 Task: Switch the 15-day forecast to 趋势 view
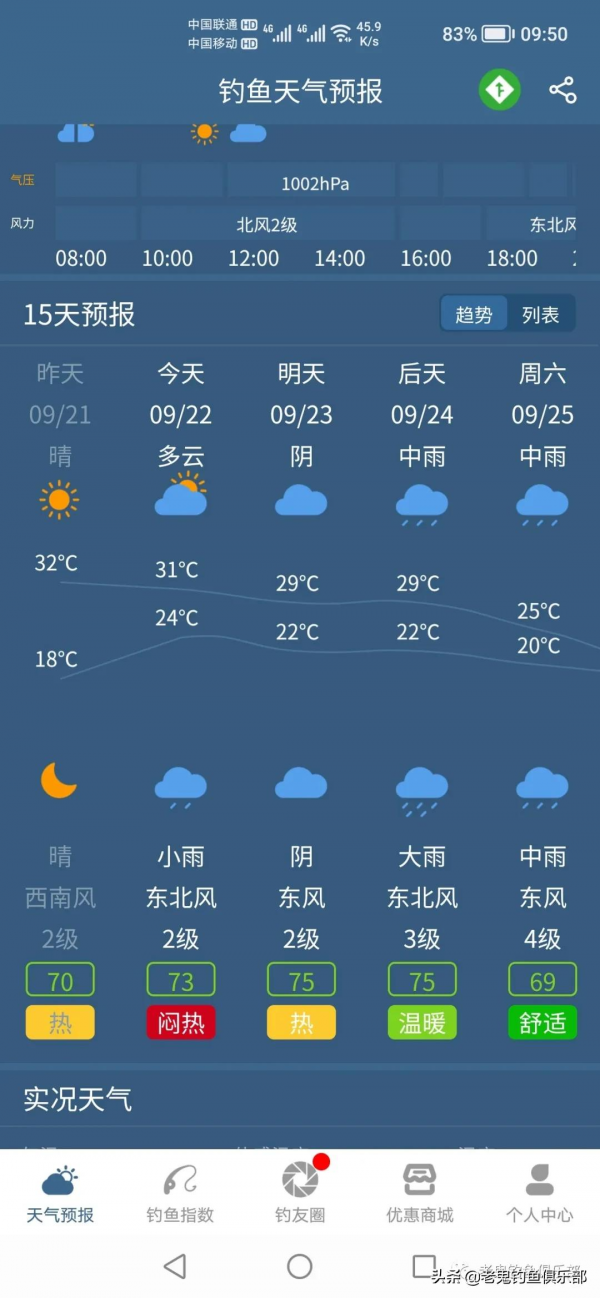click(474, 315)
